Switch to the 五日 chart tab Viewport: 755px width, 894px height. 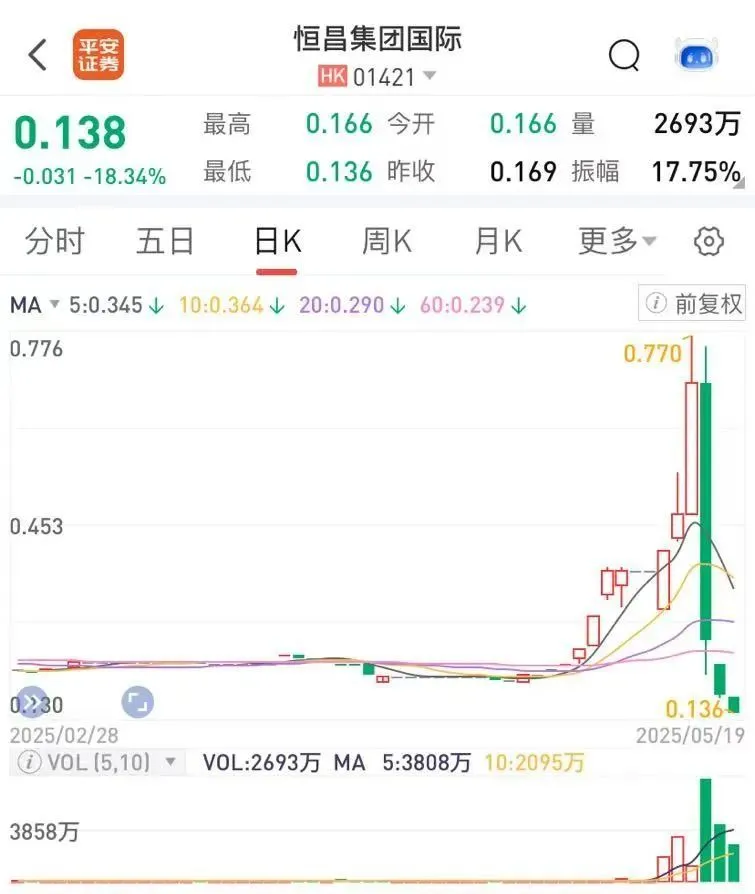165,241
